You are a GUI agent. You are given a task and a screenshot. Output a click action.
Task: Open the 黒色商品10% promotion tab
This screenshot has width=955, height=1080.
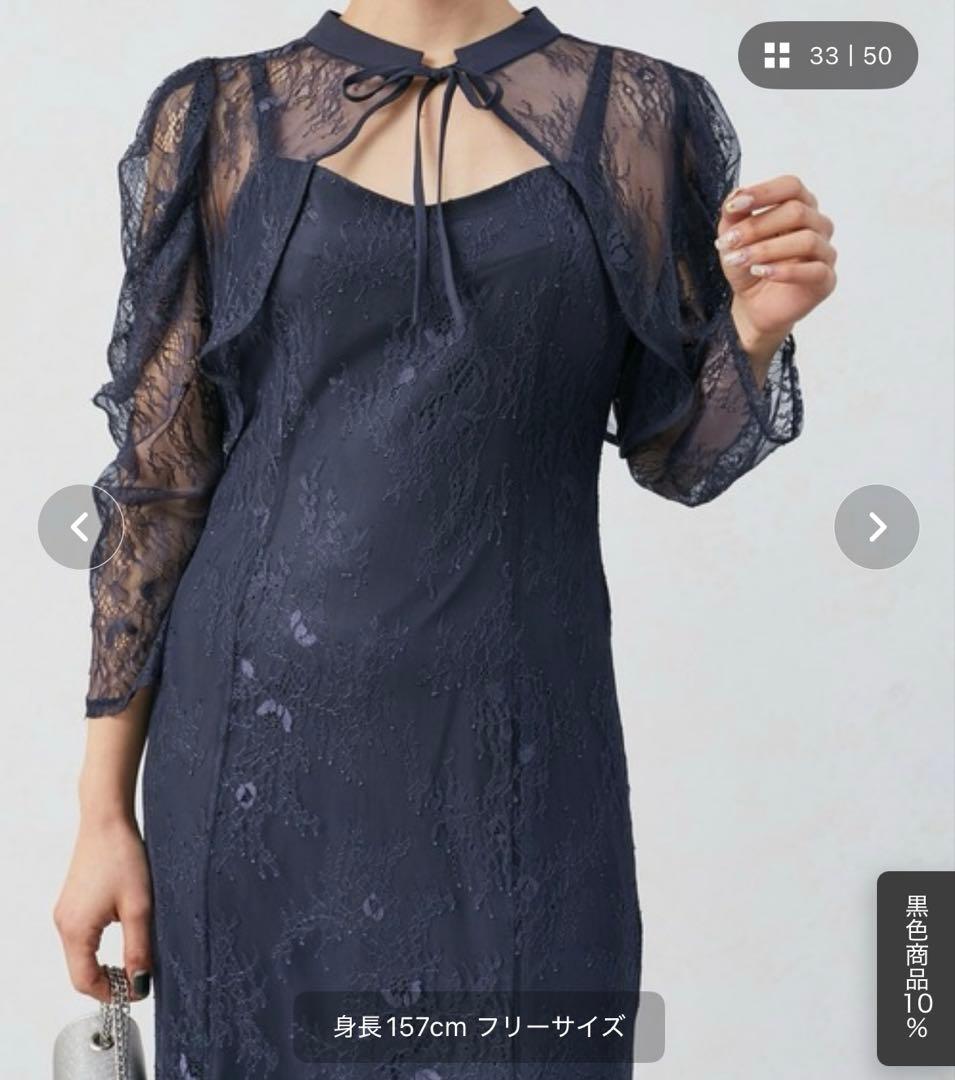pos(916,967)
